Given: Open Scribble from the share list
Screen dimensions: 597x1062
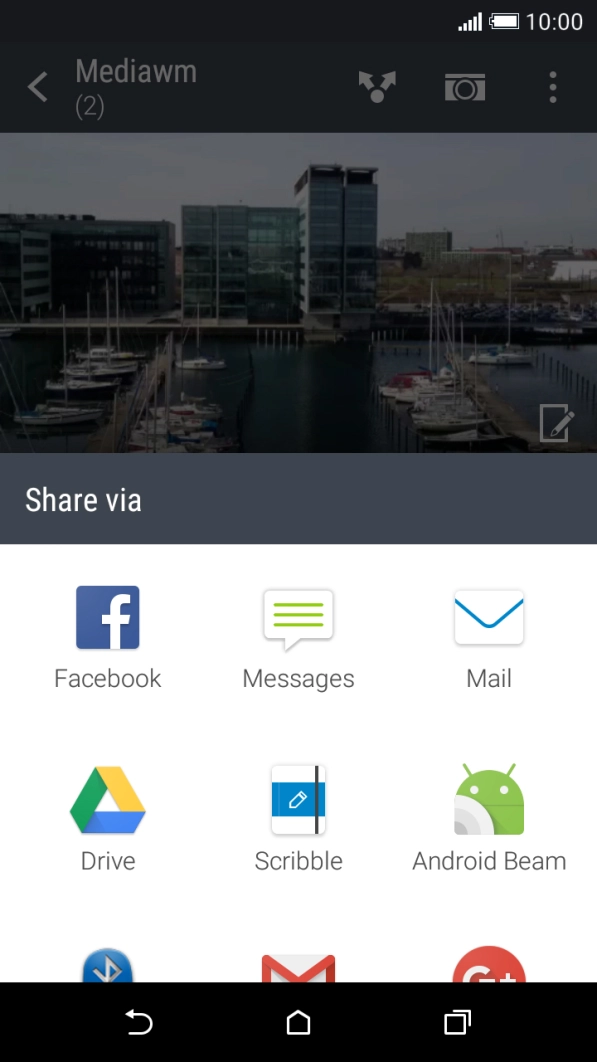Looking at the screenshot, I should pos(298,820).
